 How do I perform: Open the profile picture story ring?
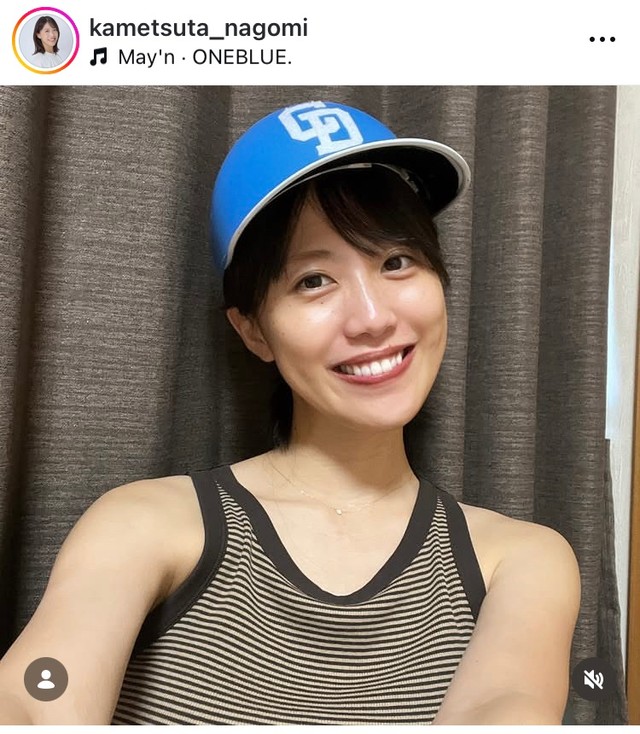point(45,40)
